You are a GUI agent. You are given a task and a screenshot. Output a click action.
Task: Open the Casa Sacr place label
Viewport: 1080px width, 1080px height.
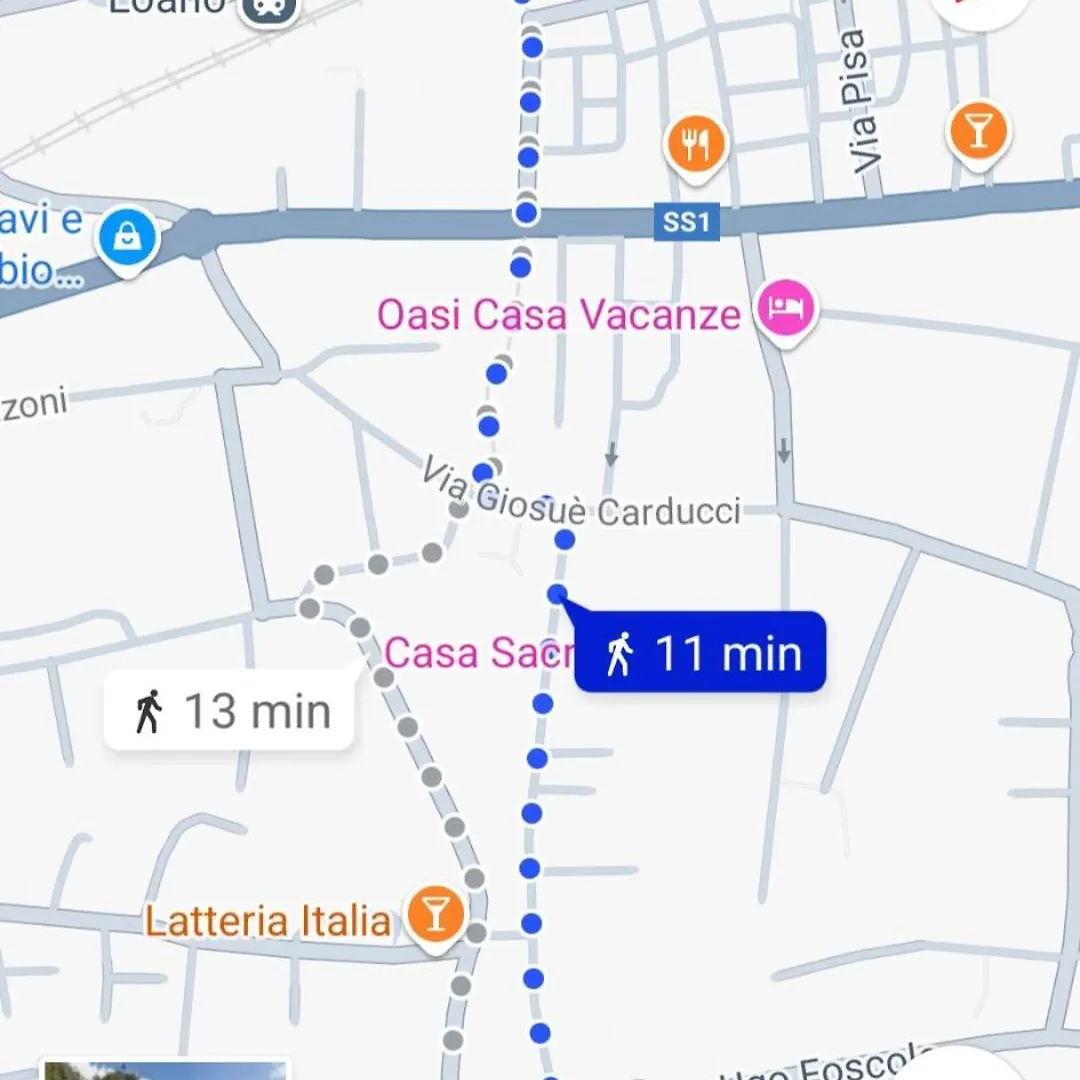tap(476, 653)
